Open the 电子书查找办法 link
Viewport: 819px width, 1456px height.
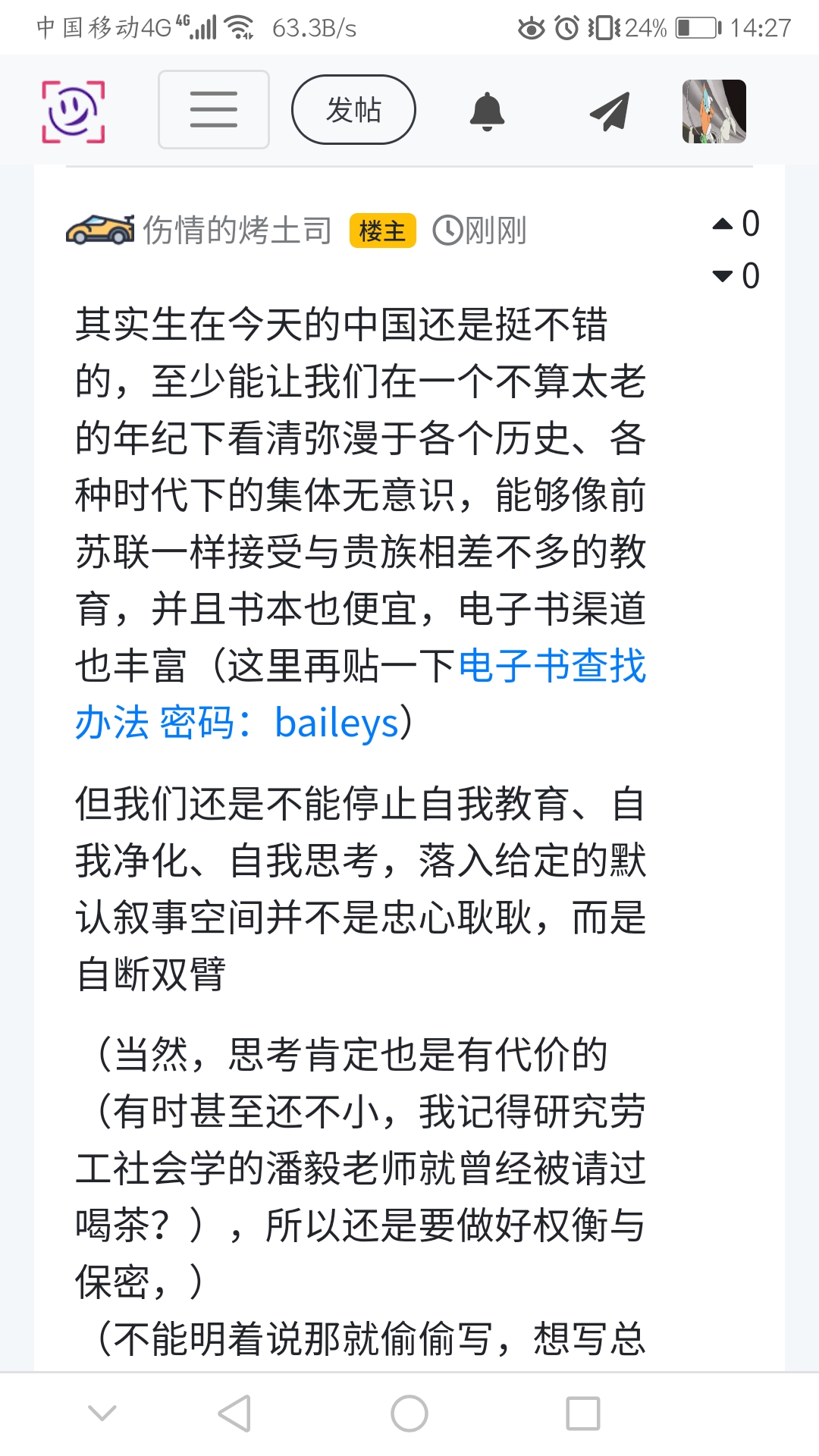(551, 666)
